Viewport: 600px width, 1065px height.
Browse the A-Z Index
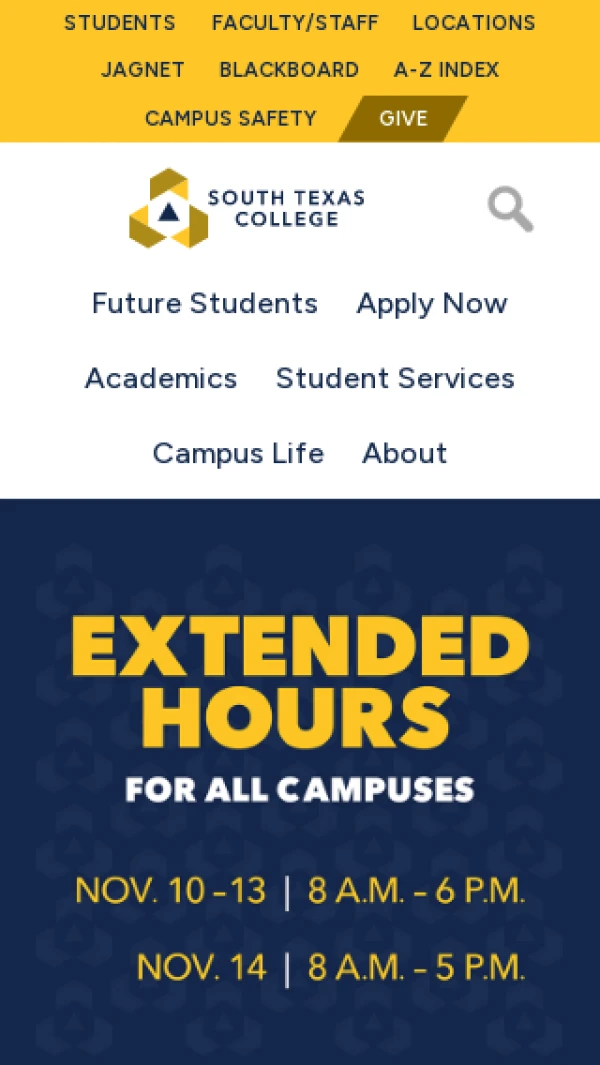pos(446,70)
